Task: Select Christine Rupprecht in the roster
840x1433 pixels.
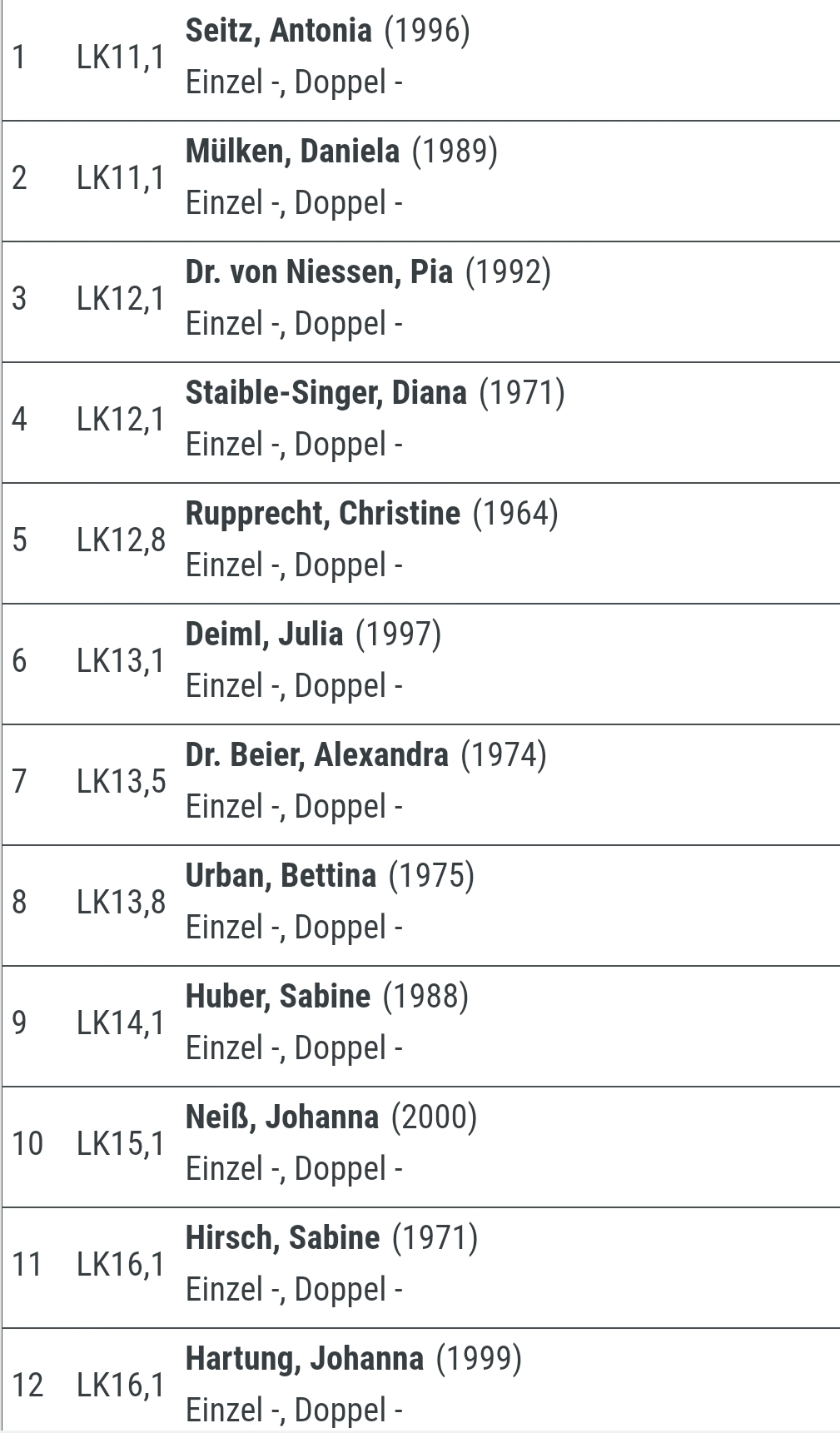Action: tap(322, 514)
